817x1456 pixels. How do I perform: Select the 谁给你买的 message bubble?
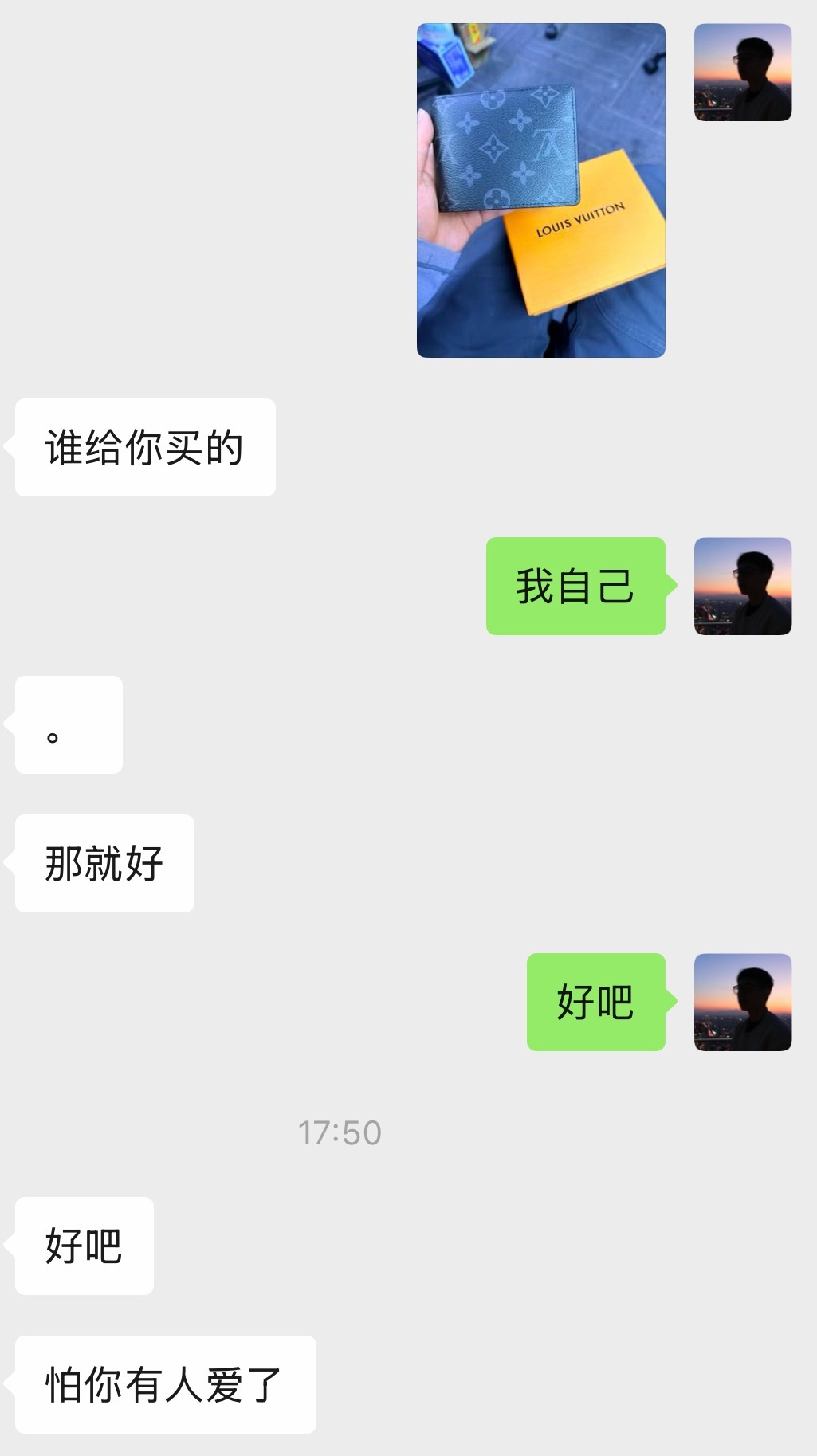click(x=145, y=446)
